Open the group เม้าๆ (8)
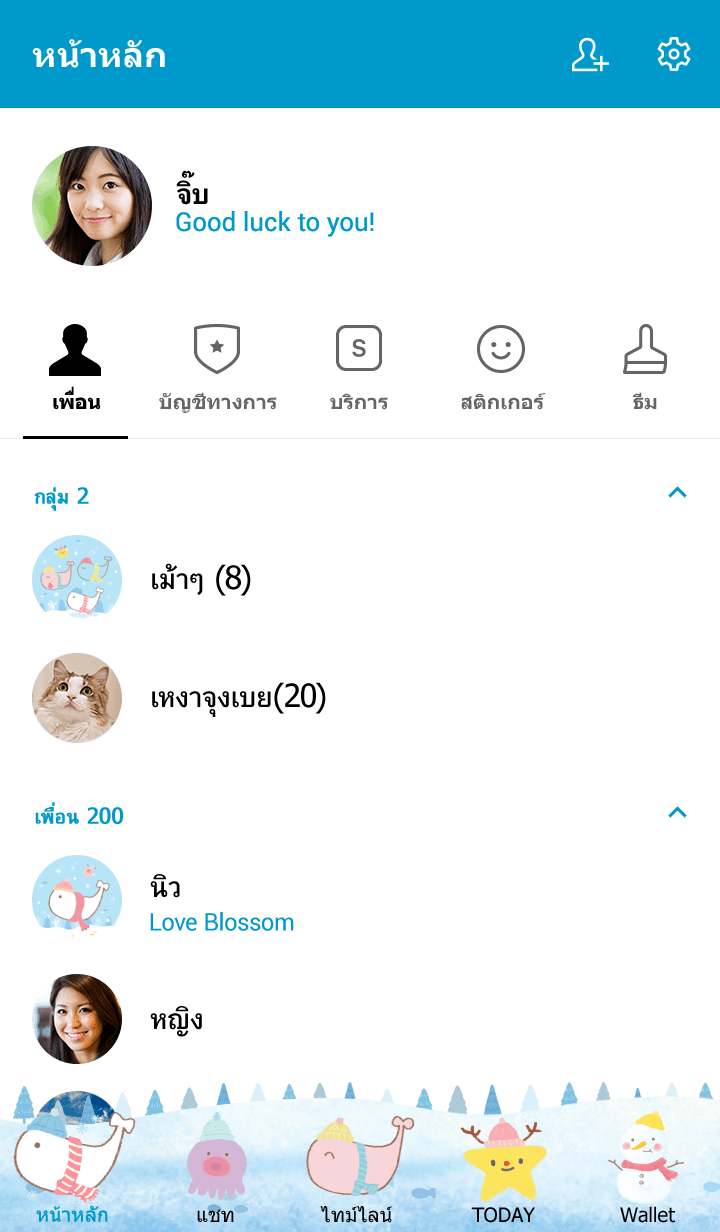The width and height of the screenshot is (720, 1232). pyautogui.click(x=200, y=579)
